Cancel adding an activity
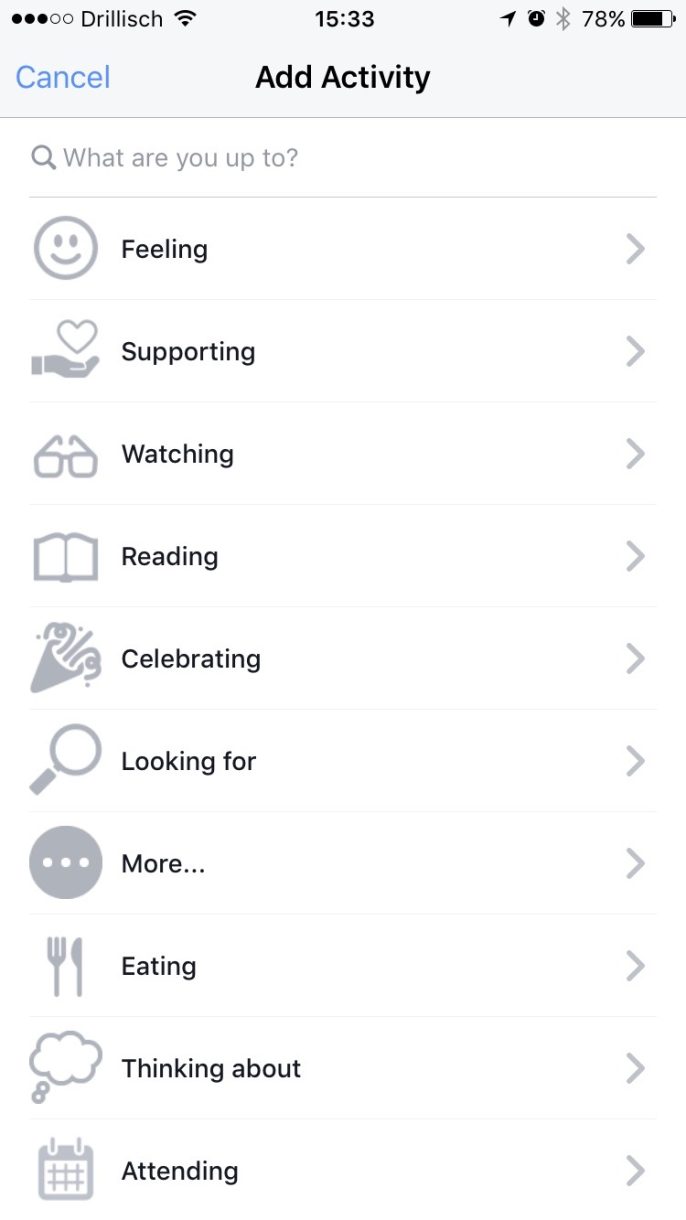Viewport: 686px width, 1220px height. [x=63, y=77]
